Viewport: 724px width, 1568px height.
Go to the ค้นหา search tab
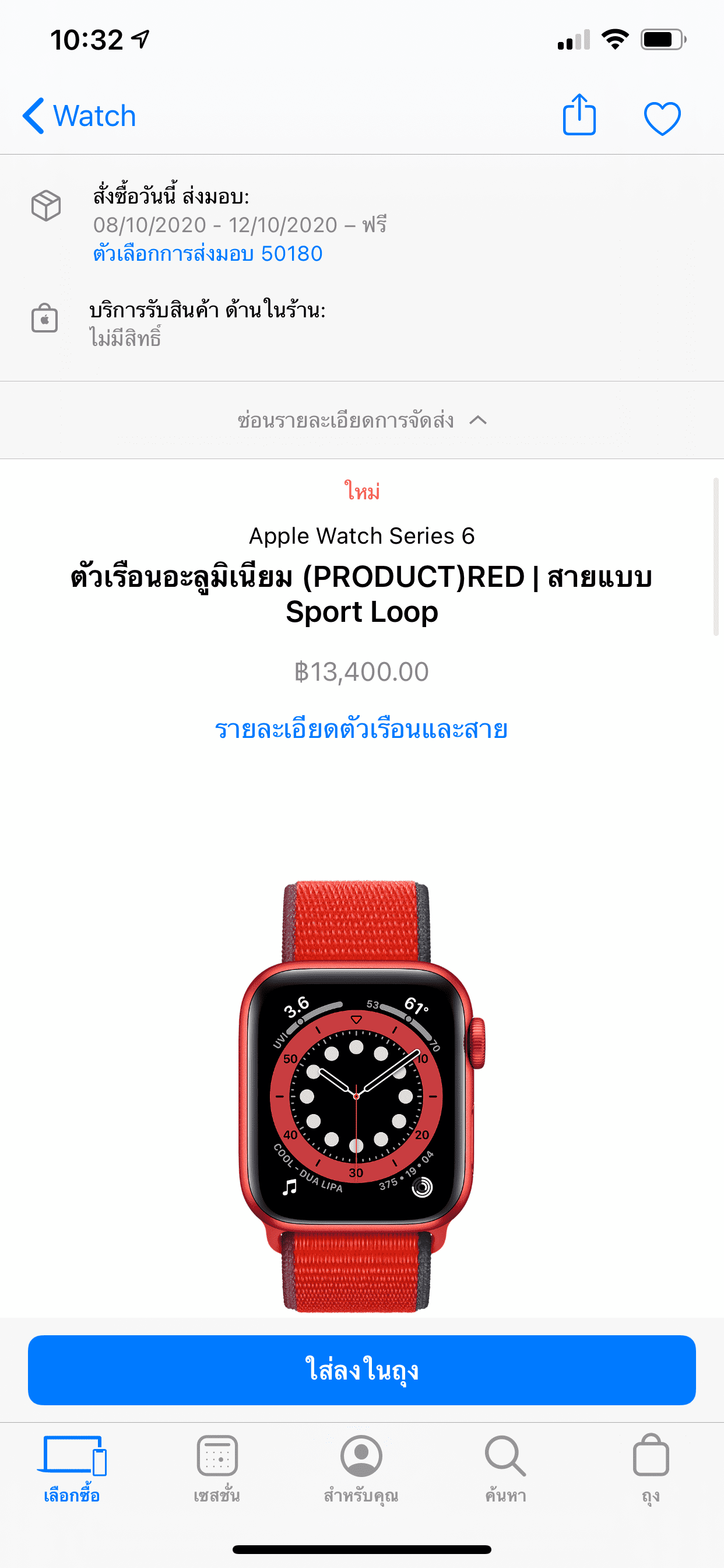(505, 1468)
